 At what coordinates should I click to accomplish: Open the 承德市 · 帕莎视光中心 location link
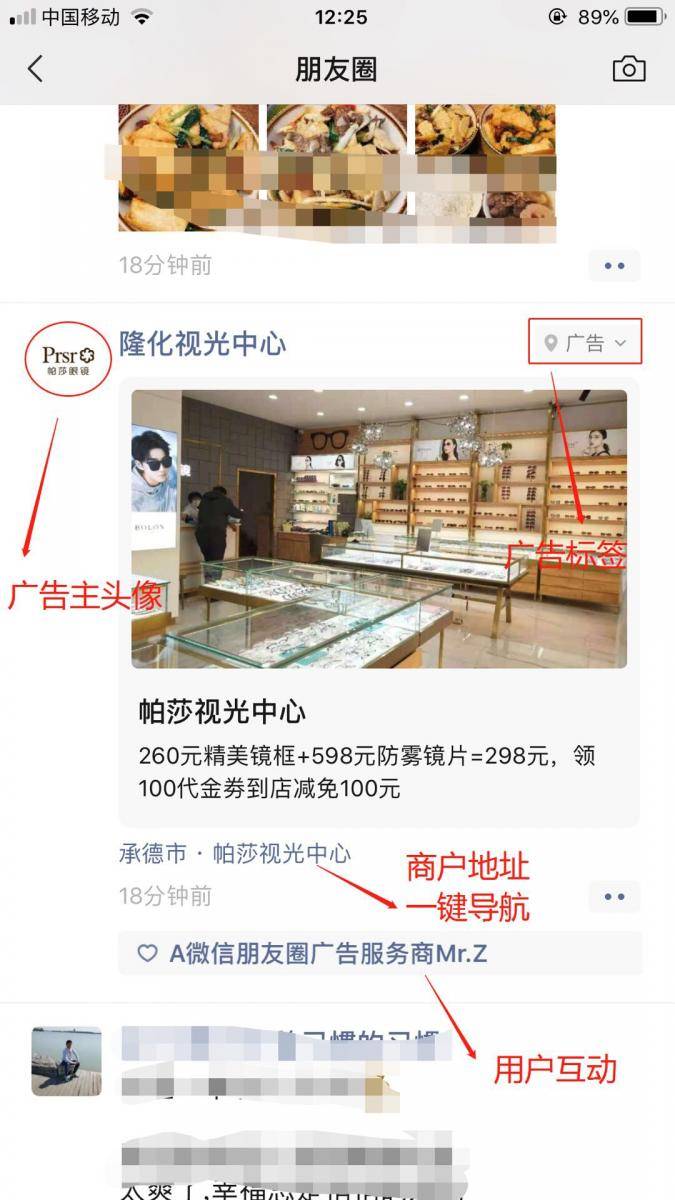pos(235,854)
